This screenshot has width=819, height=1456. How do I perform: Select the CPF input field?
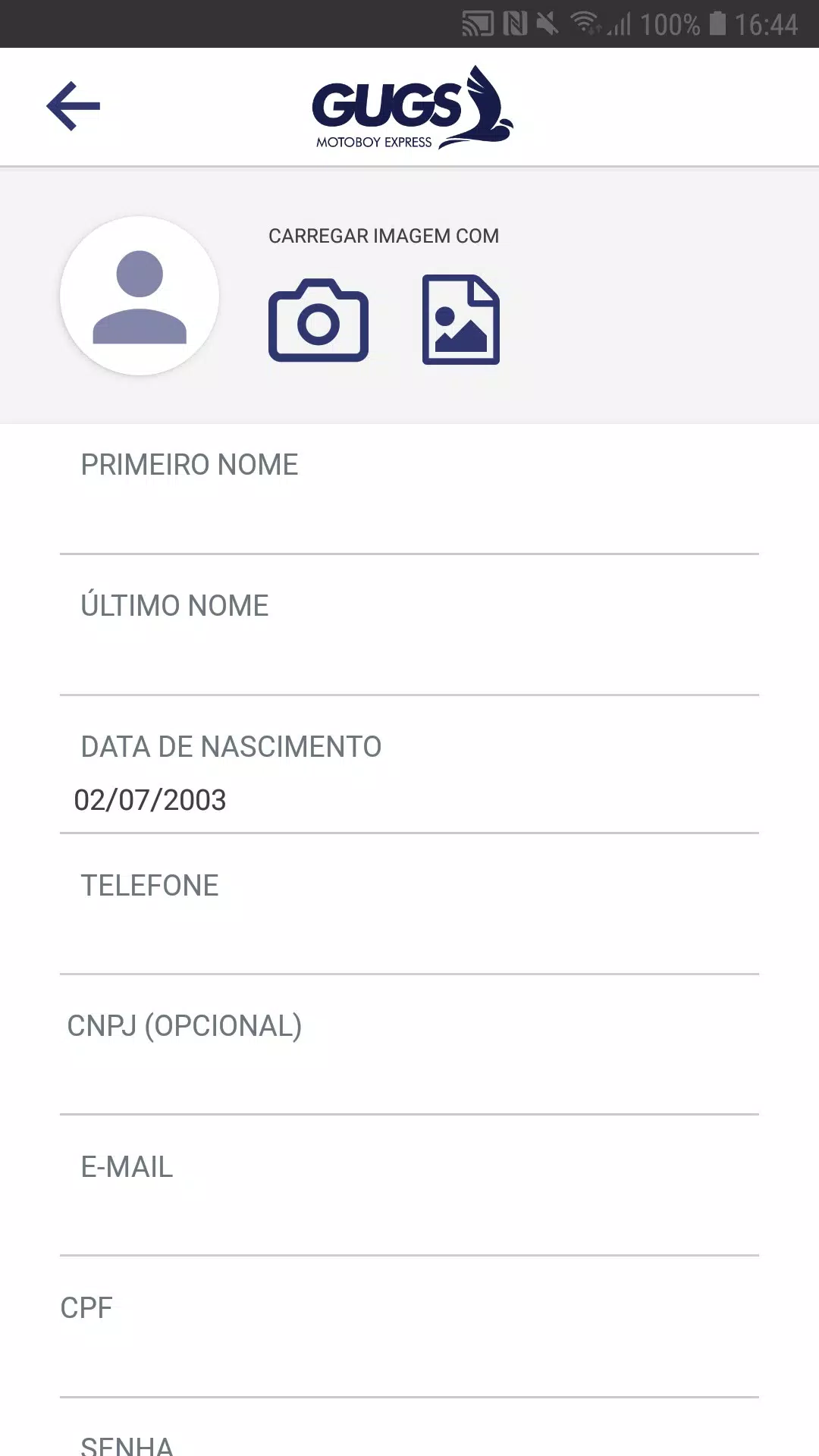(x=409, y=1334)
